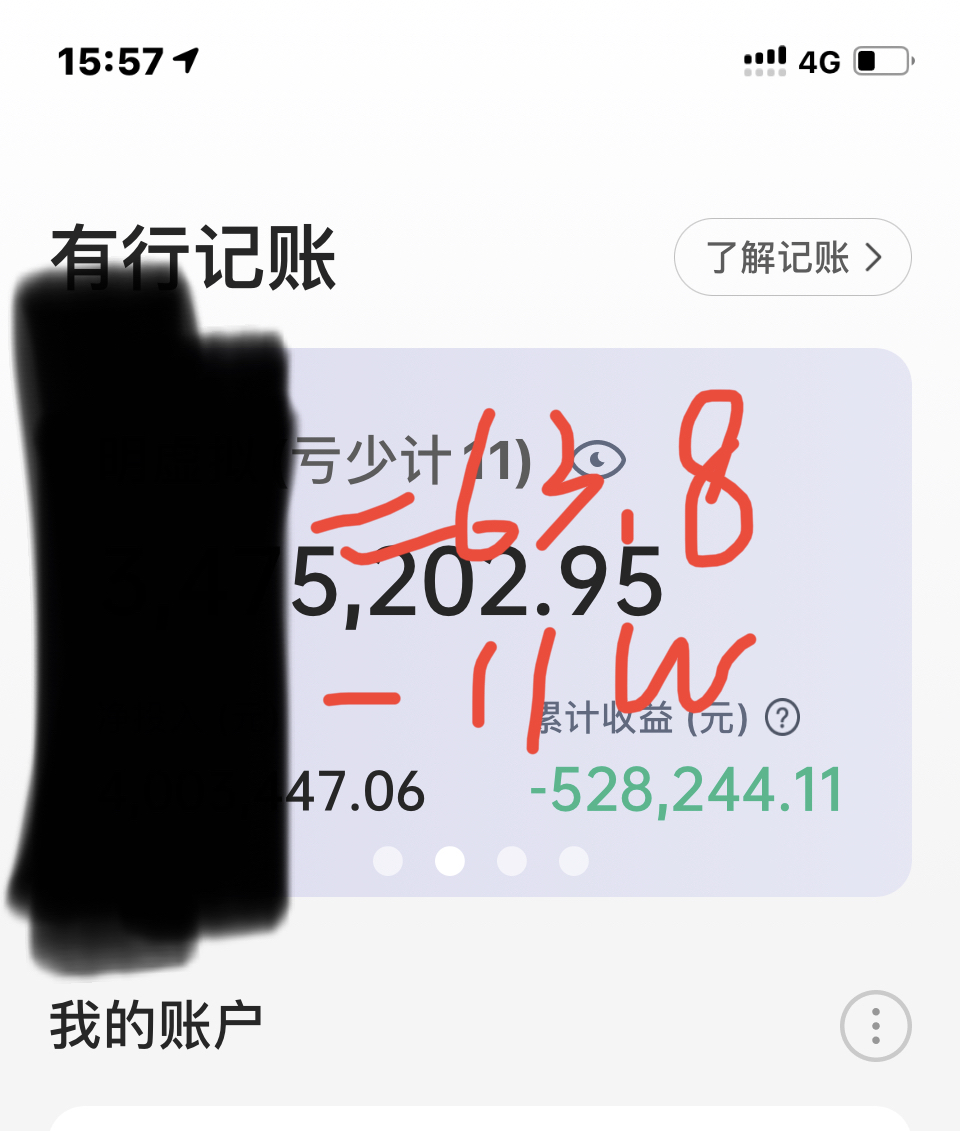Toggle the eye icon to hide amounts
Viewport: 960px width, 1131px height.
(599, 461)
